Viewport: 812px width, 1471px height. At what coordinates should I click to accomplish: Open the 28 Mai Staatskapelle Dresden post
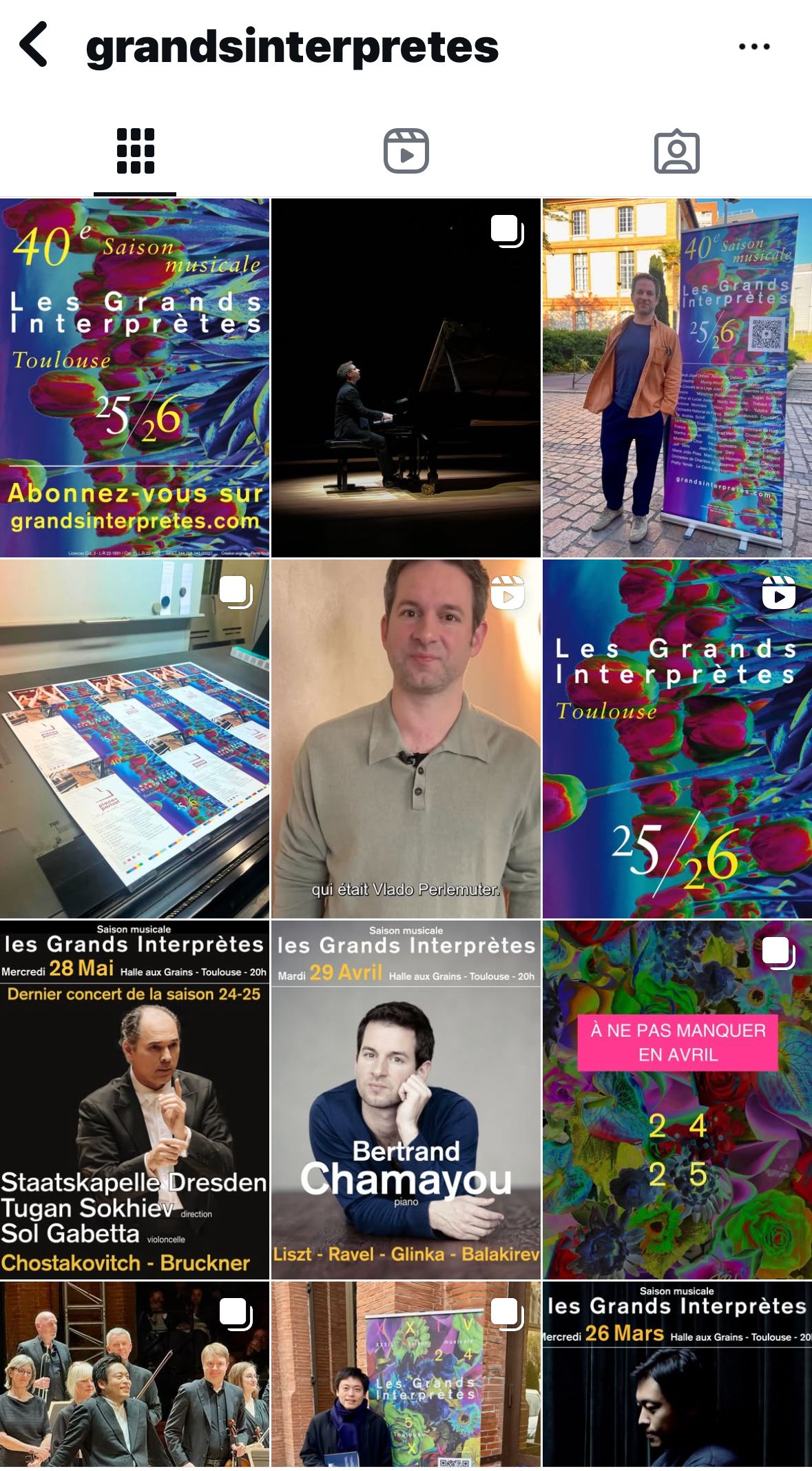click(134, 1099)
